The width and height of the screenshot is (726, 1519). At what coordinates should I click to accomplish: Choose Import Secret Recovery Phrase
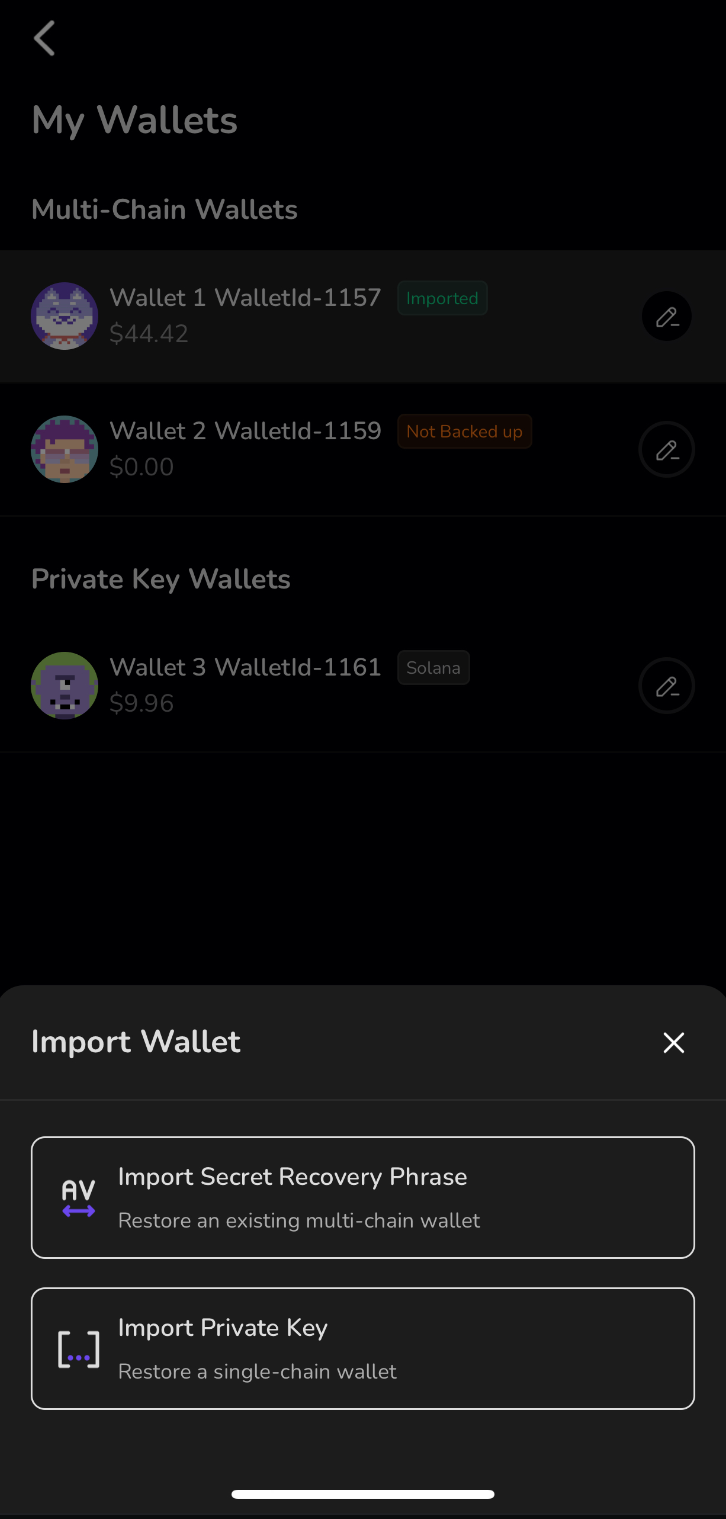pyautogui.click(x=363, y=1197)
